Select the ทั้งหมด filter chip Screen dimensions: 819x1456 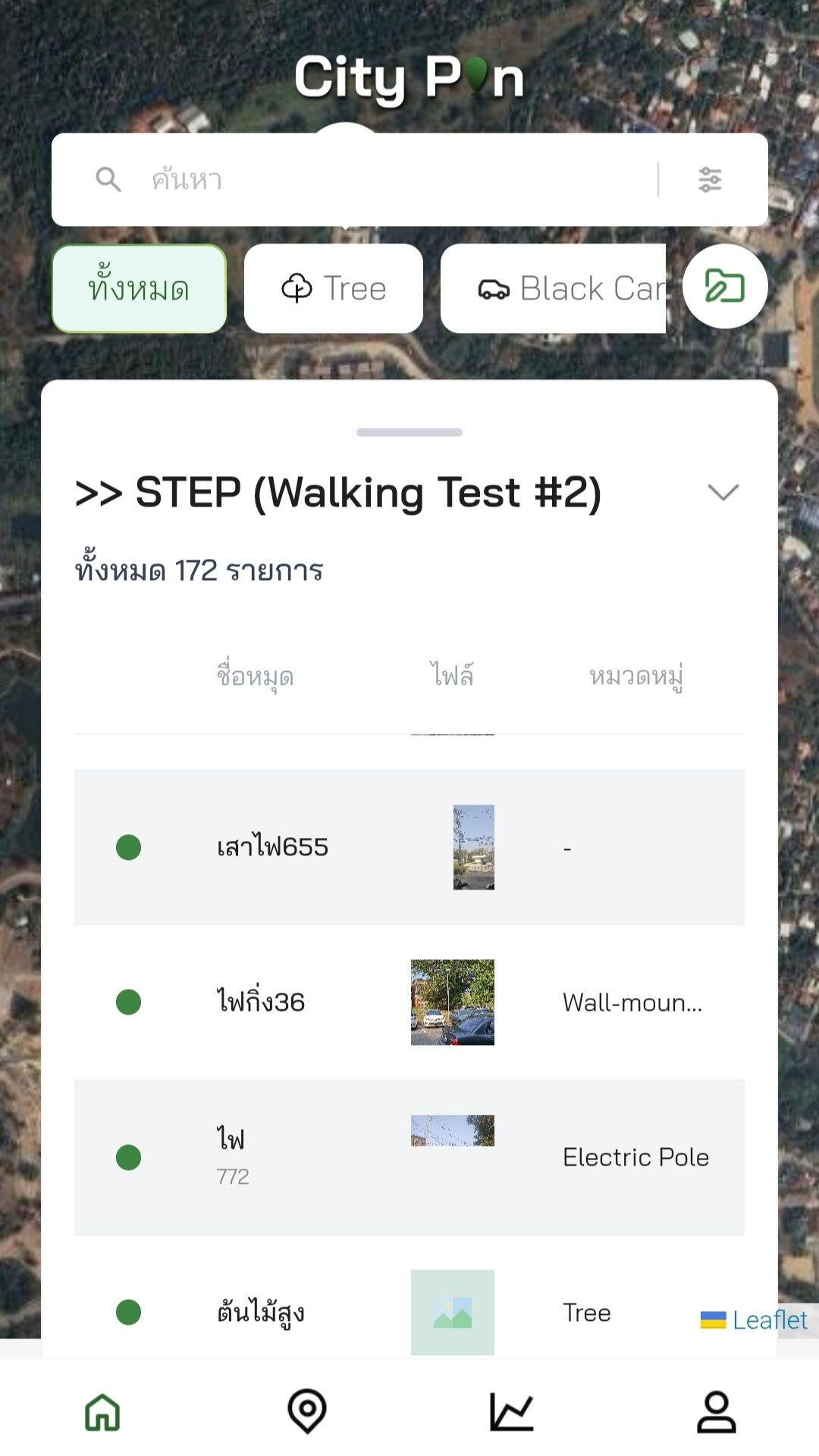[139, 289]
